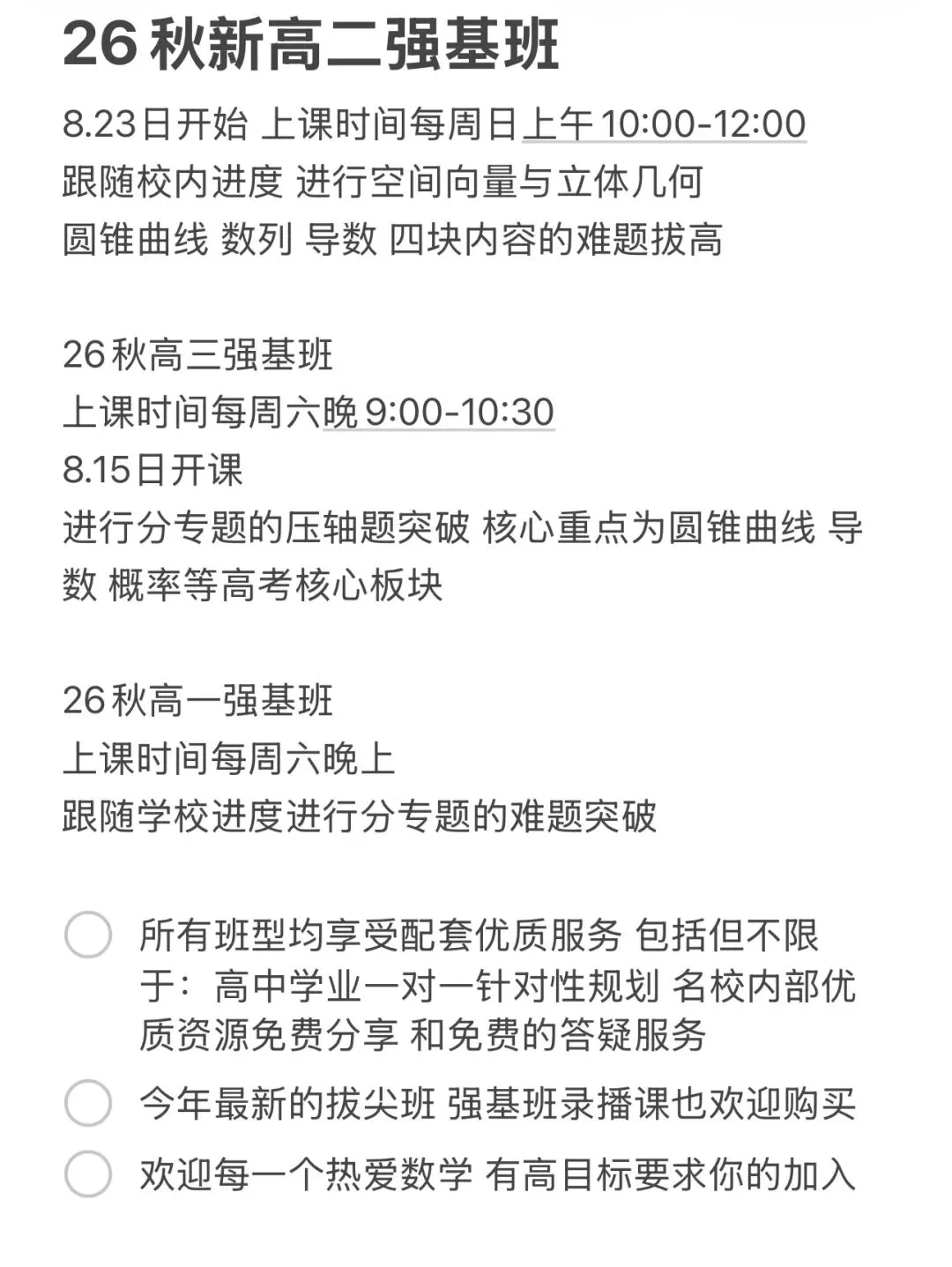Check off the 所有班型均享受配套优质服务 item
952x1267 pixels.
tap(88, 935)
